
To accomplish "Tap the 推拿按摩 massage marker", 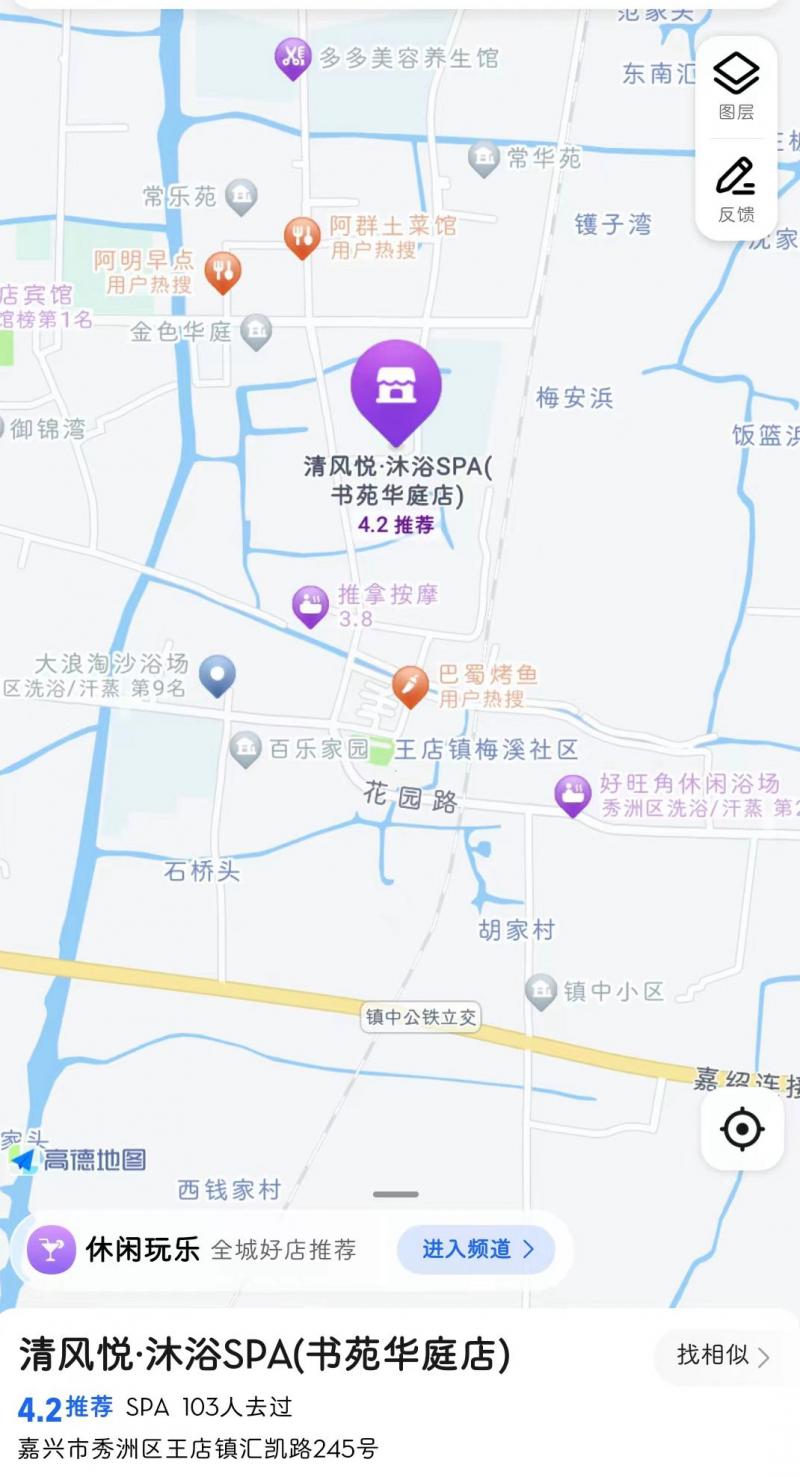I will [x=309, y=602].
